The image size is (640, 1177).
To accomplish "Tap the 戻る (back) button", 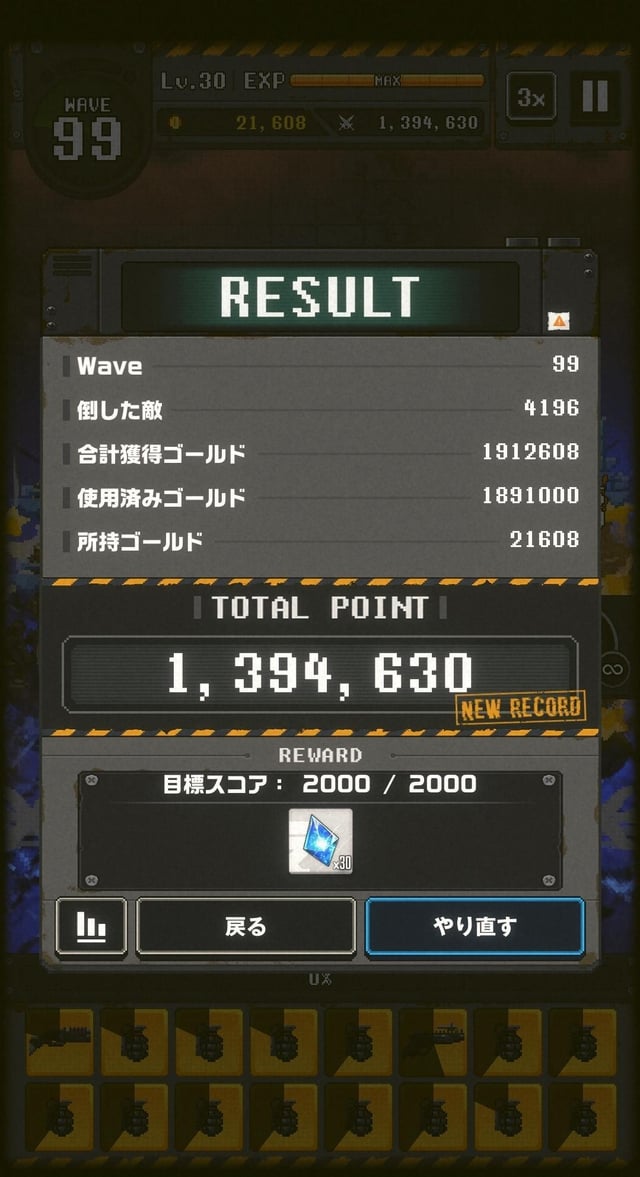I will (246, 926).
